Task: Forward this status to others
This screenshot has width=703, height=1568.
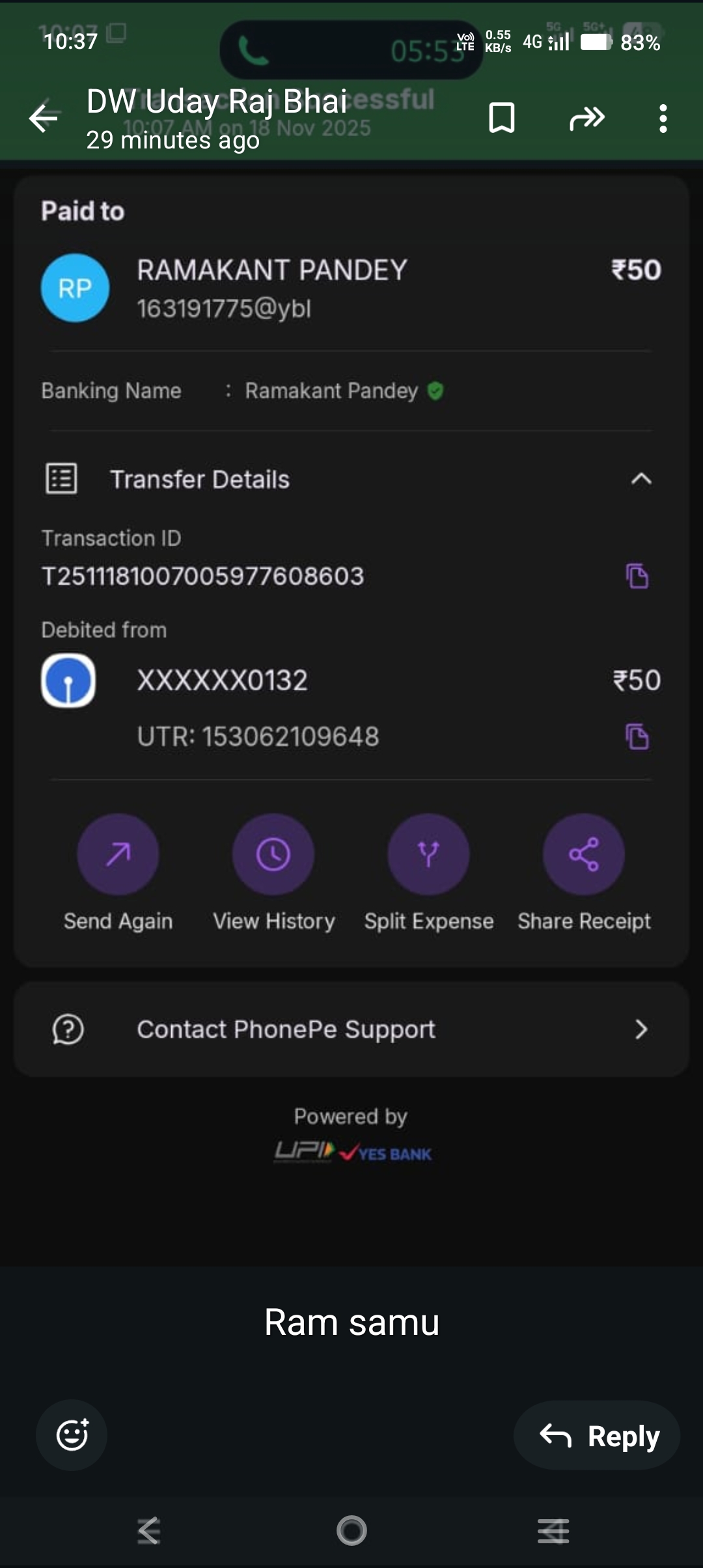Action: point(586,119)
